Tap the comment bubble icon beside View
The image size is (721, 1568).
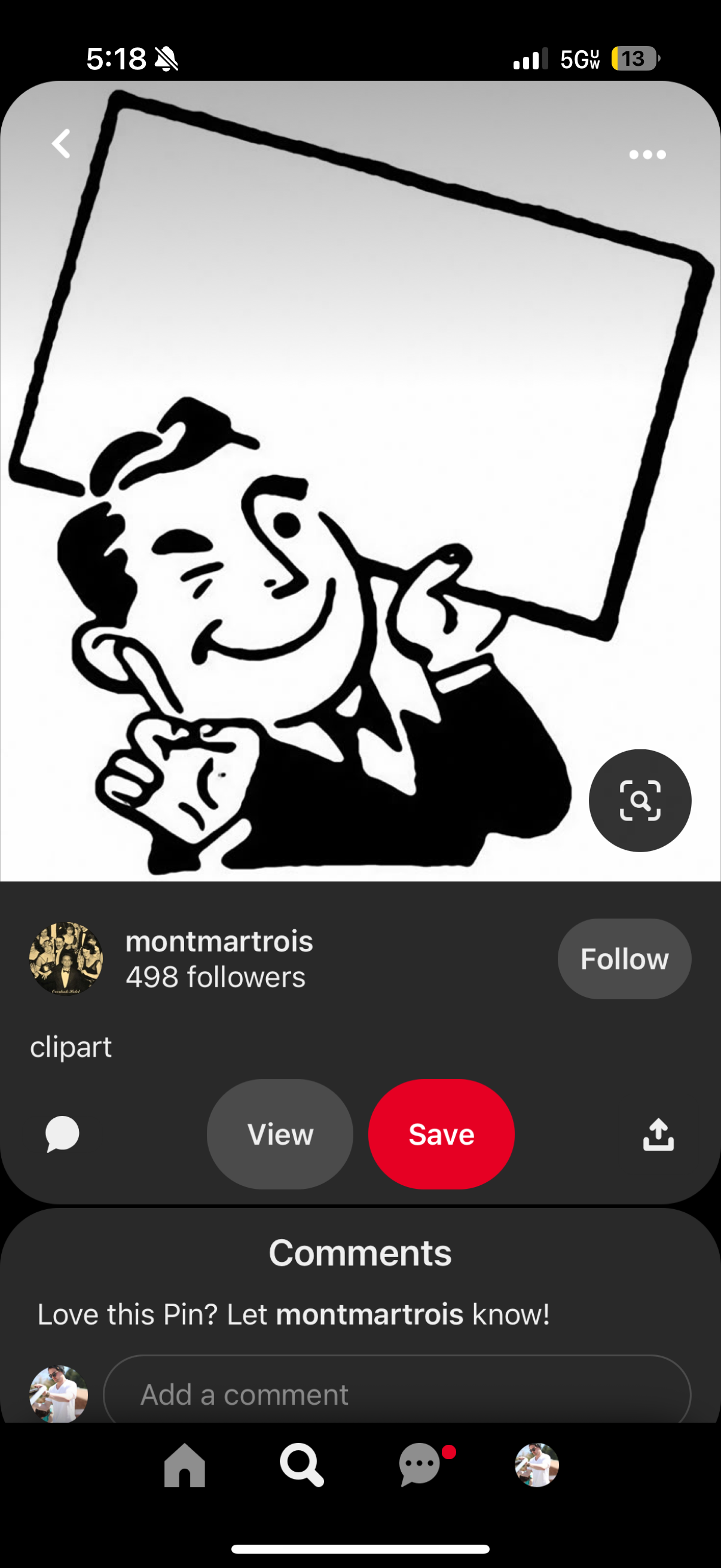coord(62,1134)
